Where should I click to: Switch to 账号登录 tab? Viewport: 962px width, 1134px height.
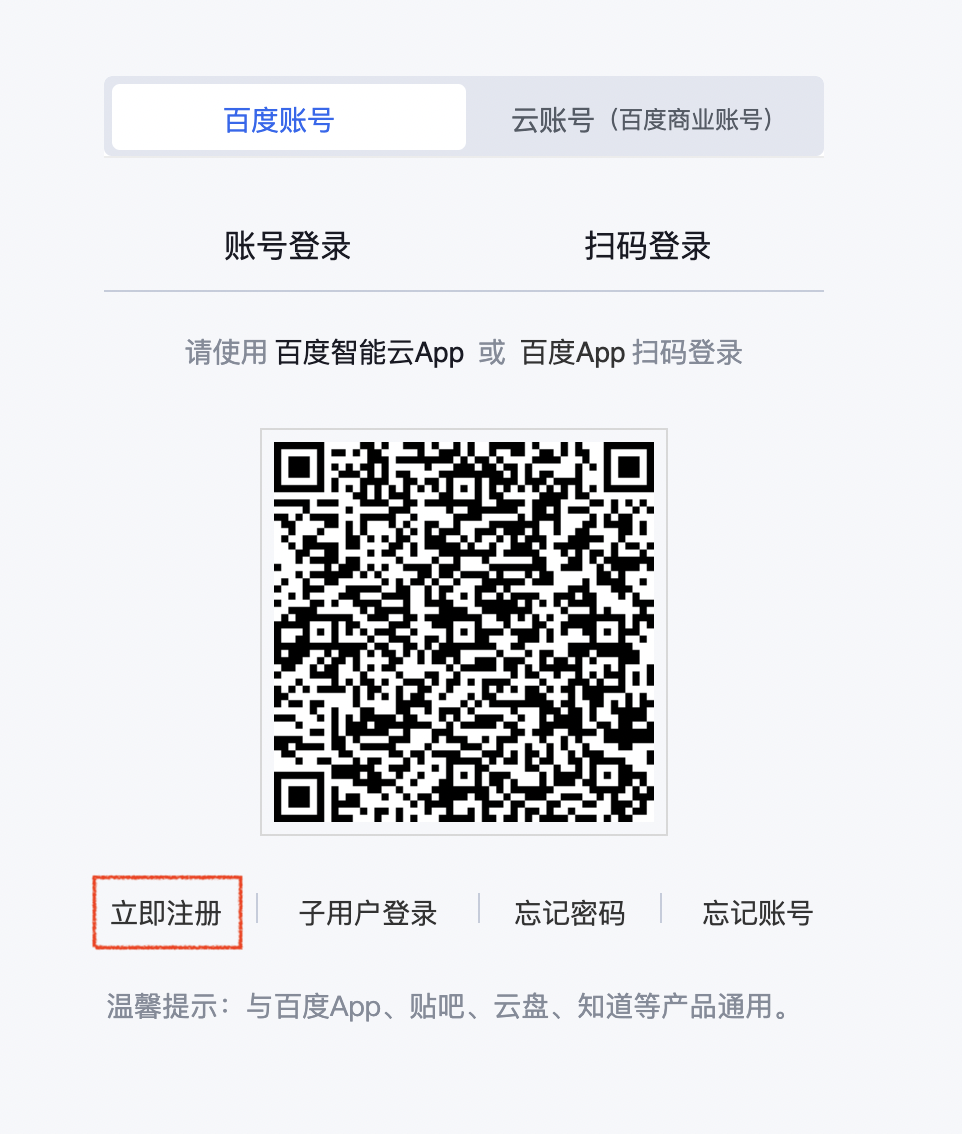tap(288, 246)
